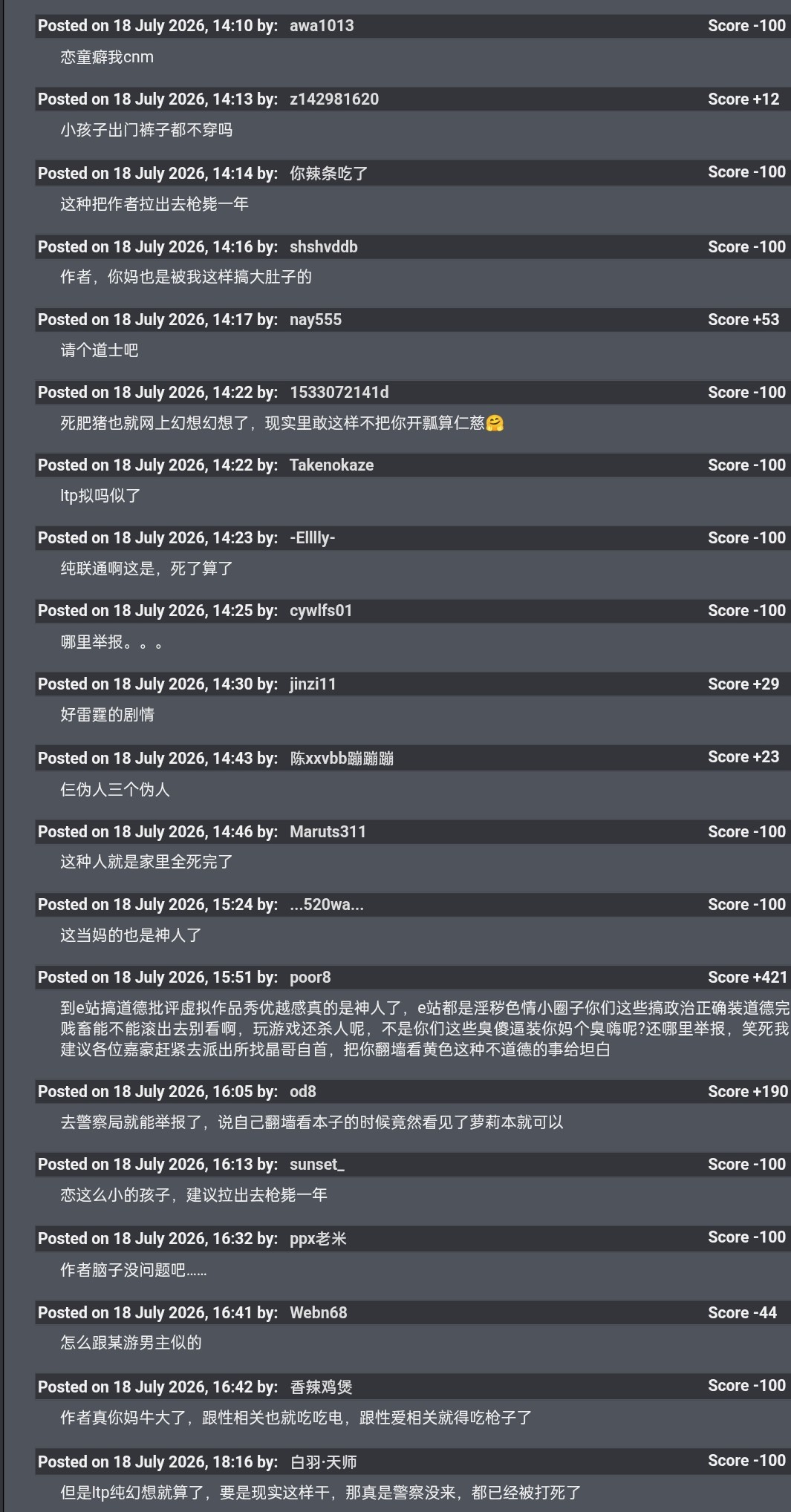View sunset_'s profile page

(317, 1164)
